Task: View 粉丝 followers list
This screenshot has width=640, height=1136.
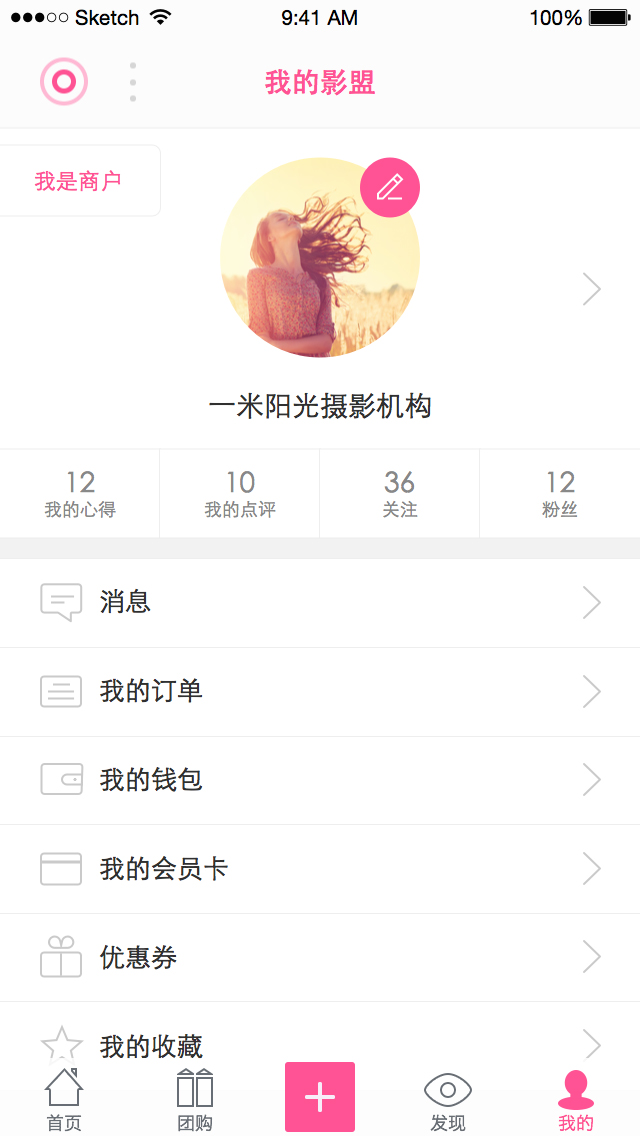Action: (x=560, y=494)
